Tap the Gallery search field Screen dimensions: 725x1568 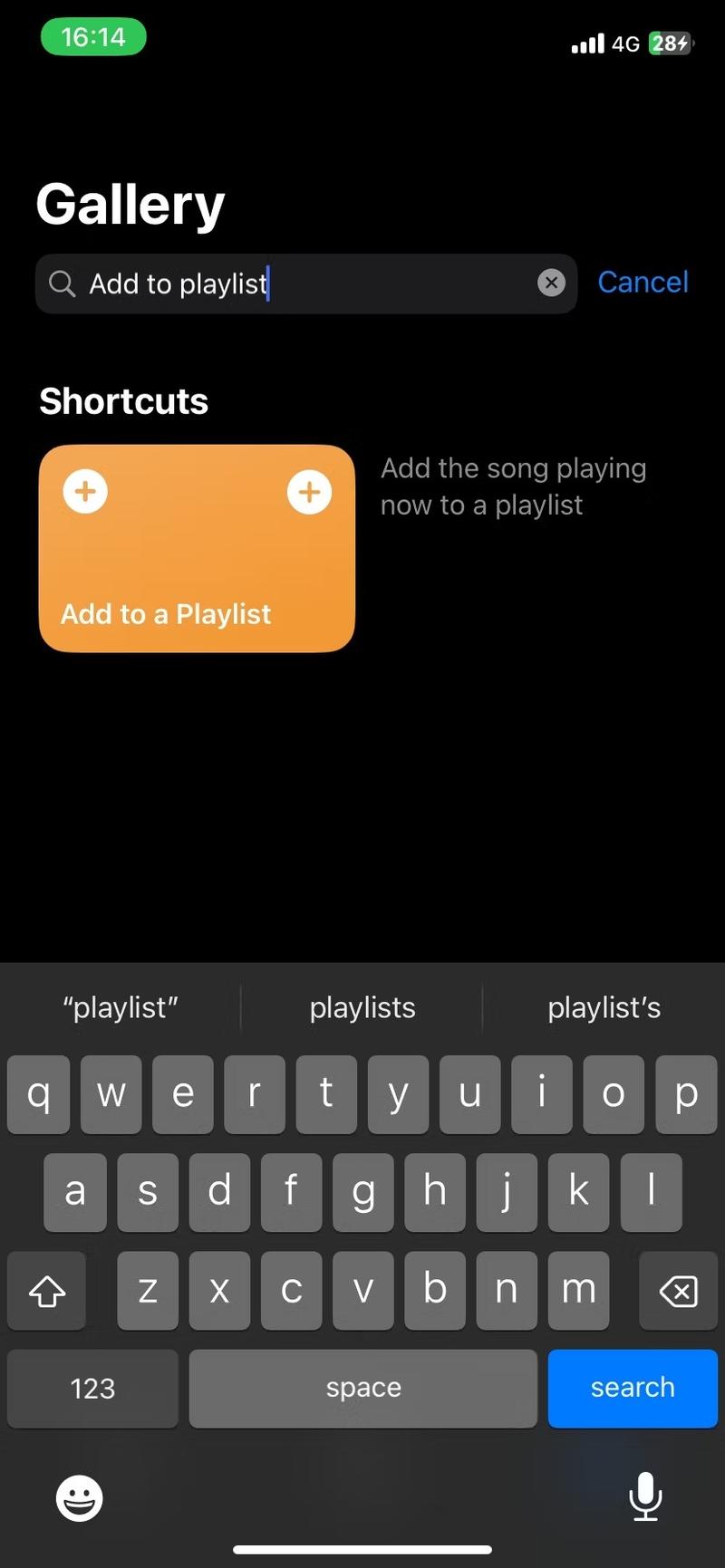[x=299, y=284]
